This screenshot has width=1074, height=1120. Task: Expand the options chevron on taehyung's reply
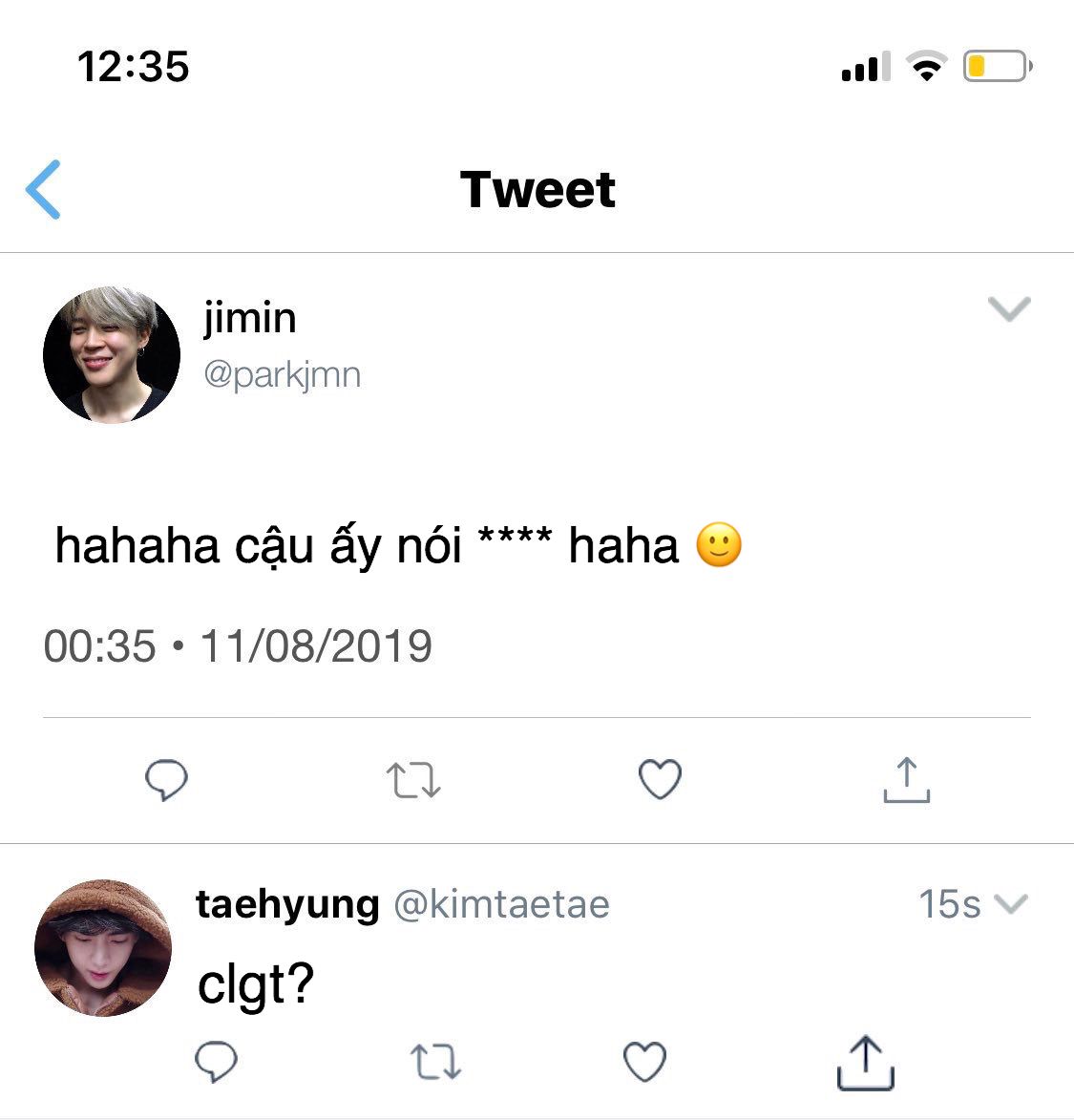click(x=1010, y=903)
